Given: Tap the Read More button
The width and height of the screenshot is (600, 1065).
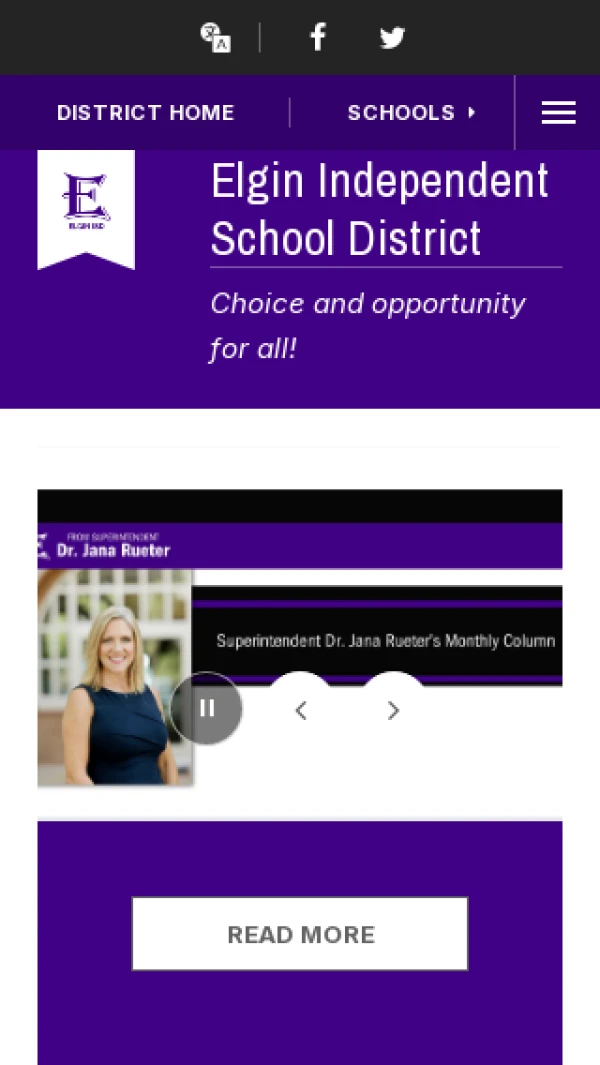Looking at the screenshot, I should 300,934.
